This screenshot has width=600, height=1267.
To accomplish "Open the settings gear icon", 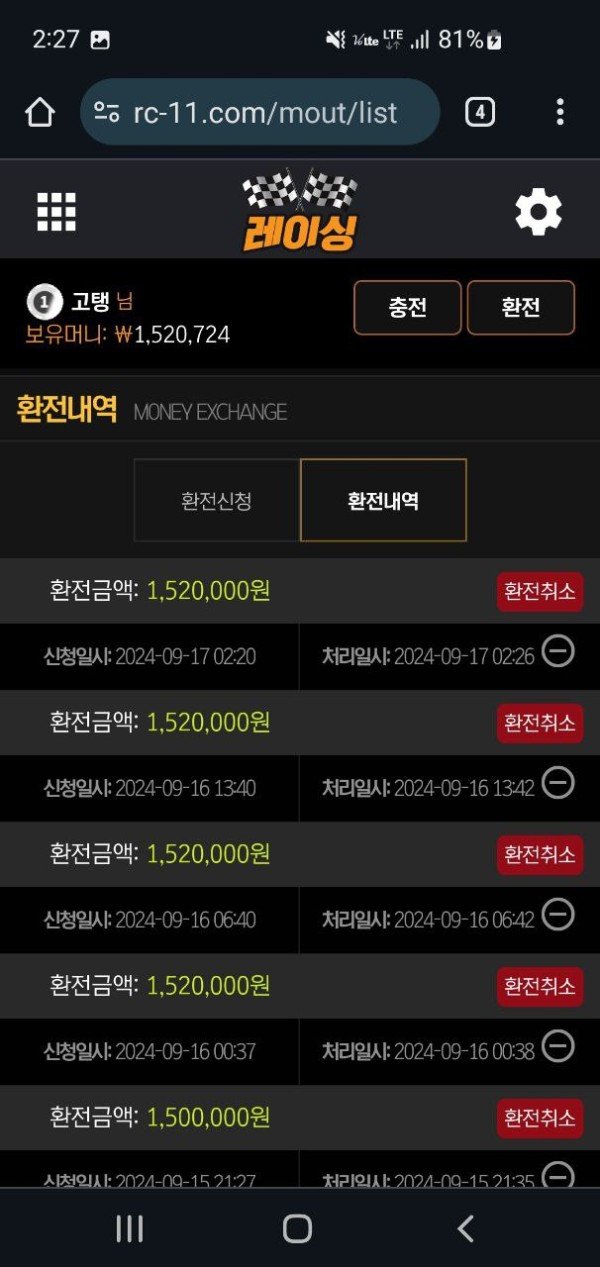I will click(538, 212).
